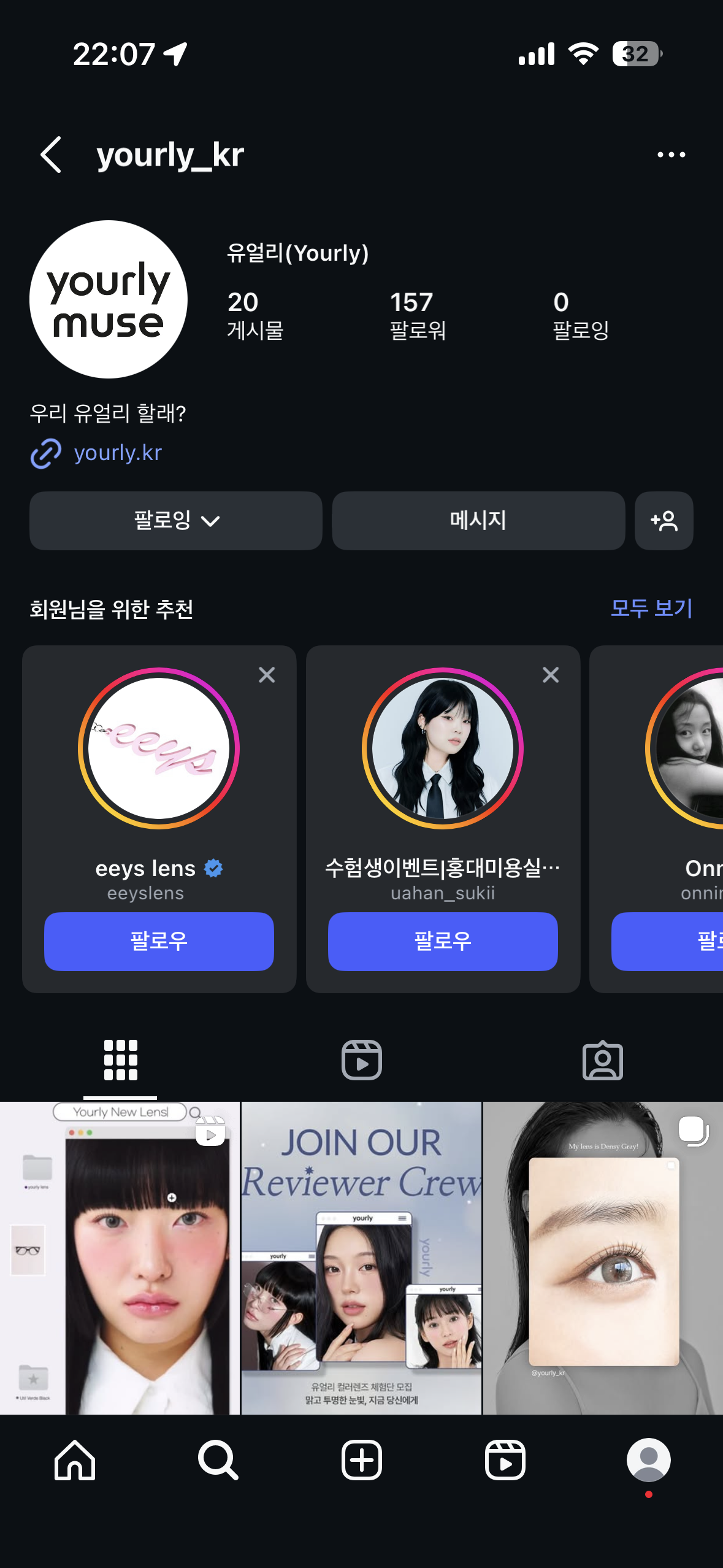
Task: Open the Yourly New Lens reel post
Action: click(x=120, y=1258)
